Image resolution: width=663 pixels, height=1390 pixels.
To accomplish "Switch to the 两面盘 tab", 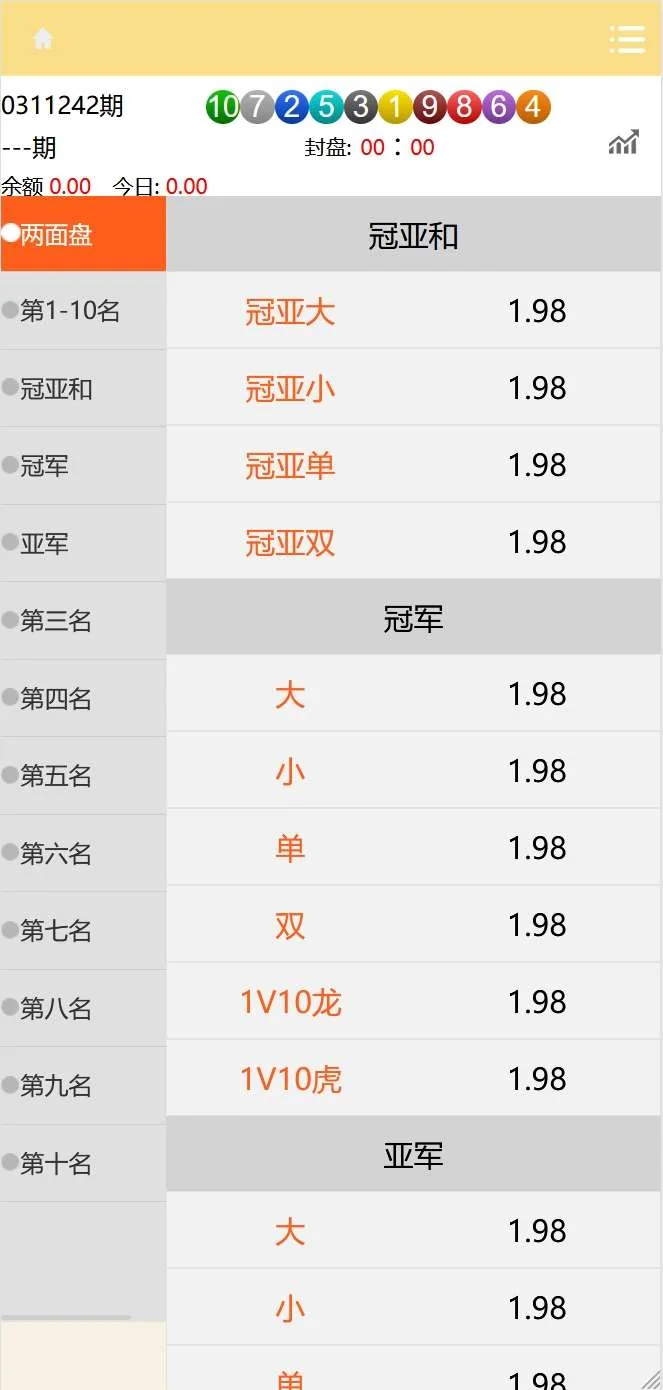I will (x=83, y=234).
